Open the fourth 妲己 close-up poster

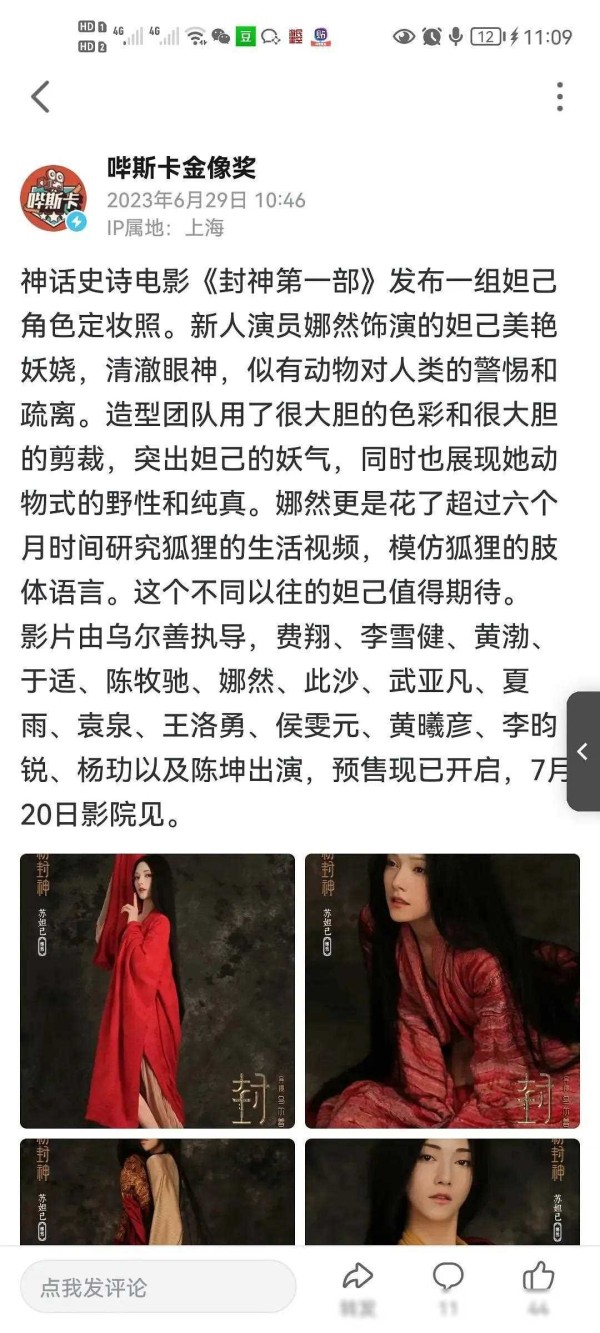coord(442,1192)
